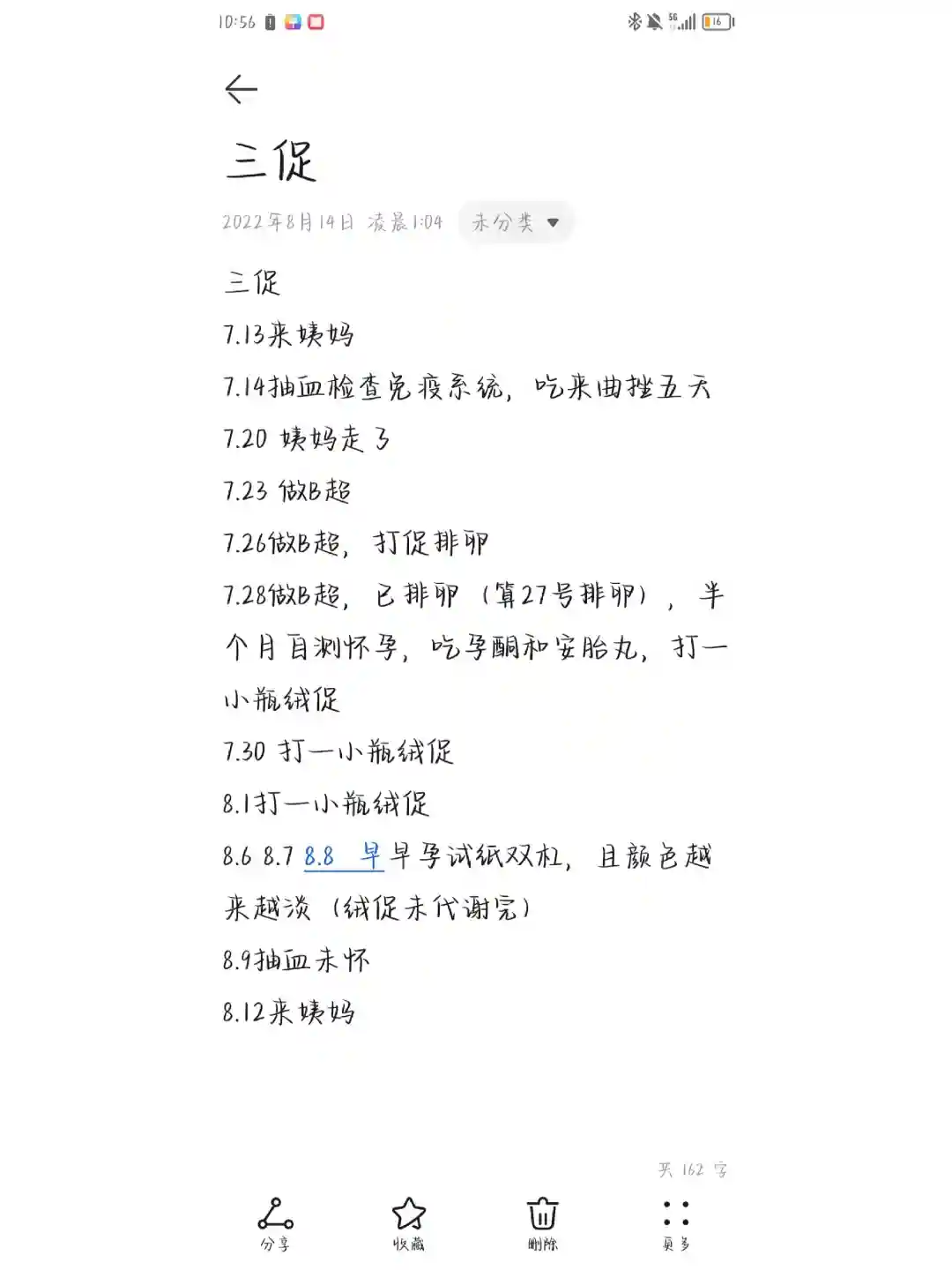
Task: Share this note via 分享
Action: coord(275,1223)
